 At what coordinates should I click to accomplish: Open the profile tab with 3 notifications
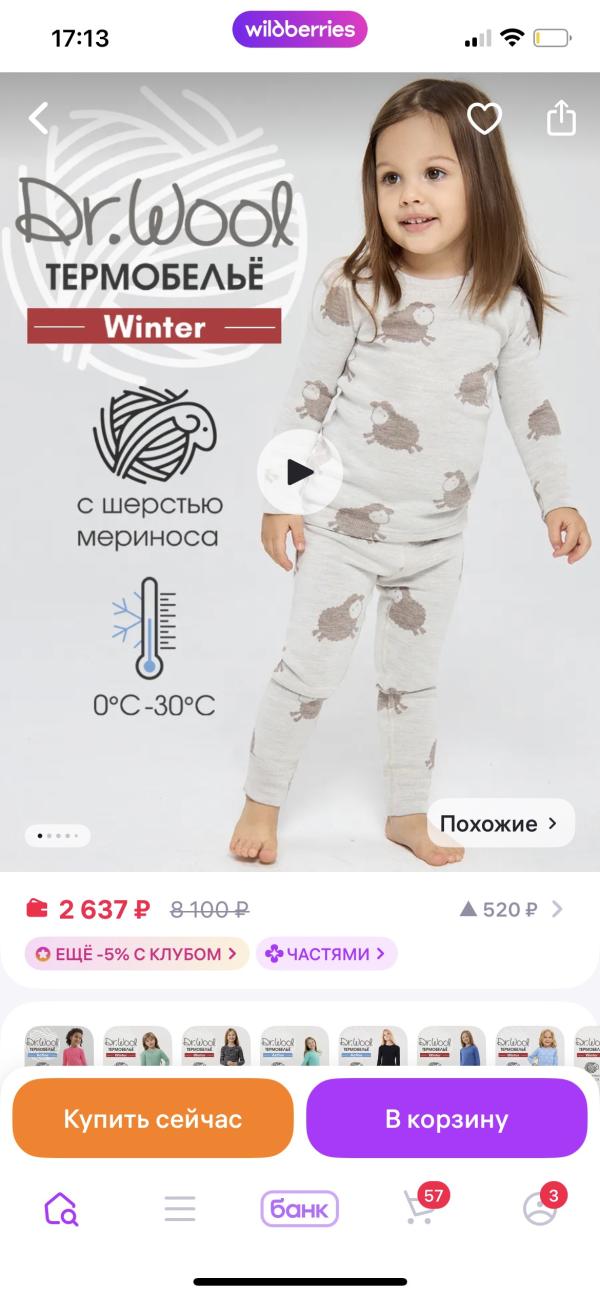542,1206
